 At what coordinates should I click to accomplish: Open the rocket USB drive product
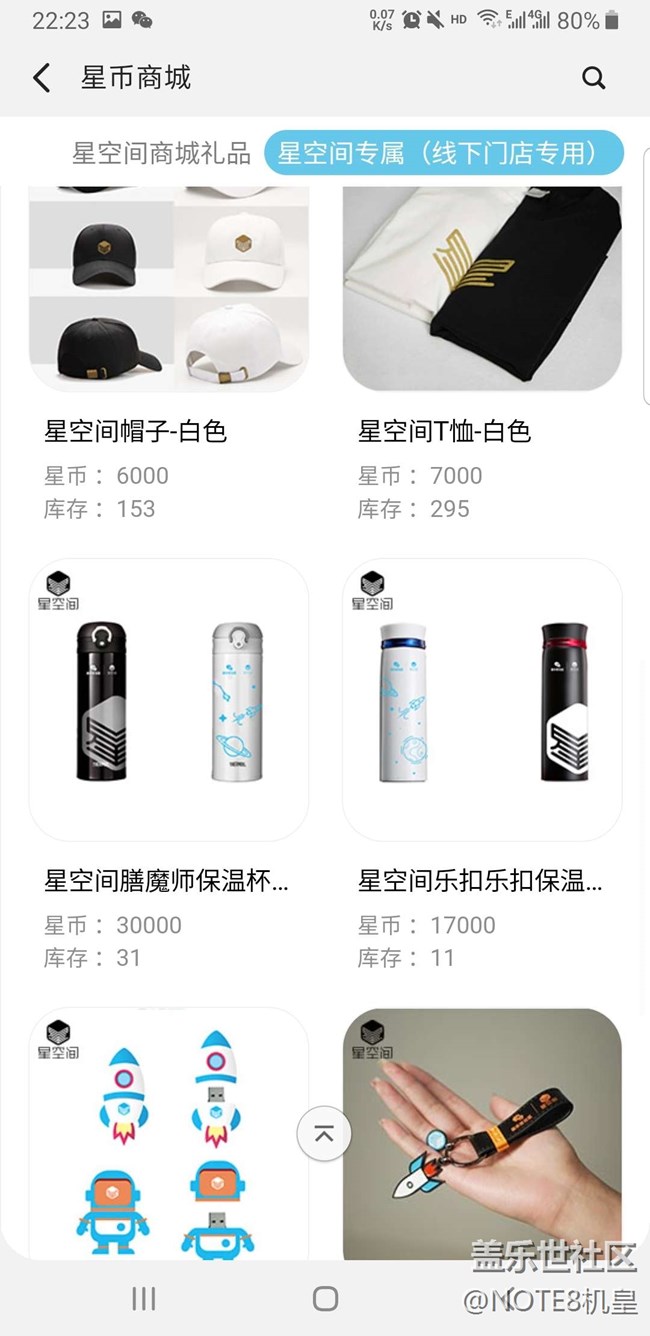tap(168, 1134)
